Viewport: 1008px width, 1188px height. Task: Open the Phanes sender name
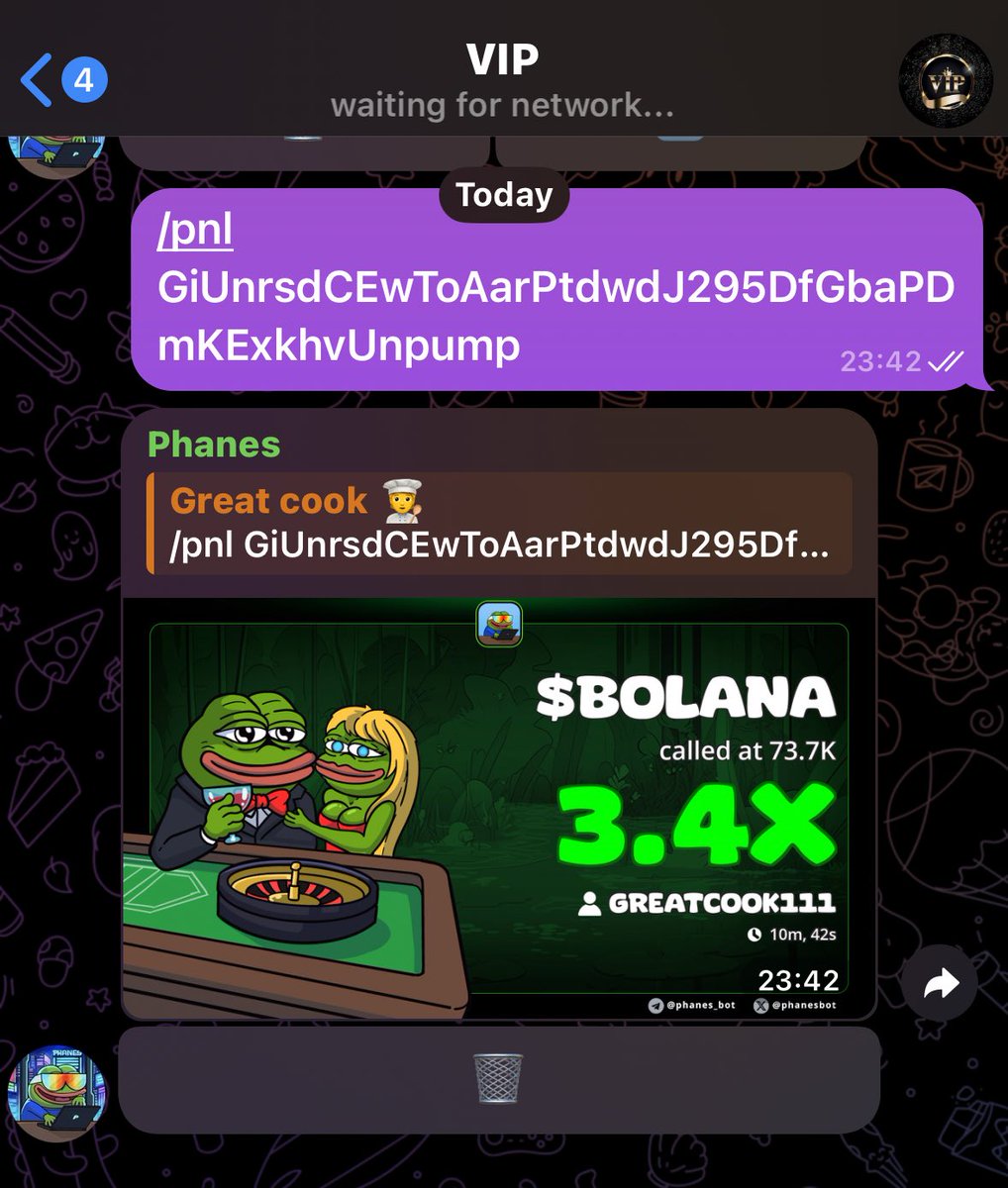pos(214,445)
